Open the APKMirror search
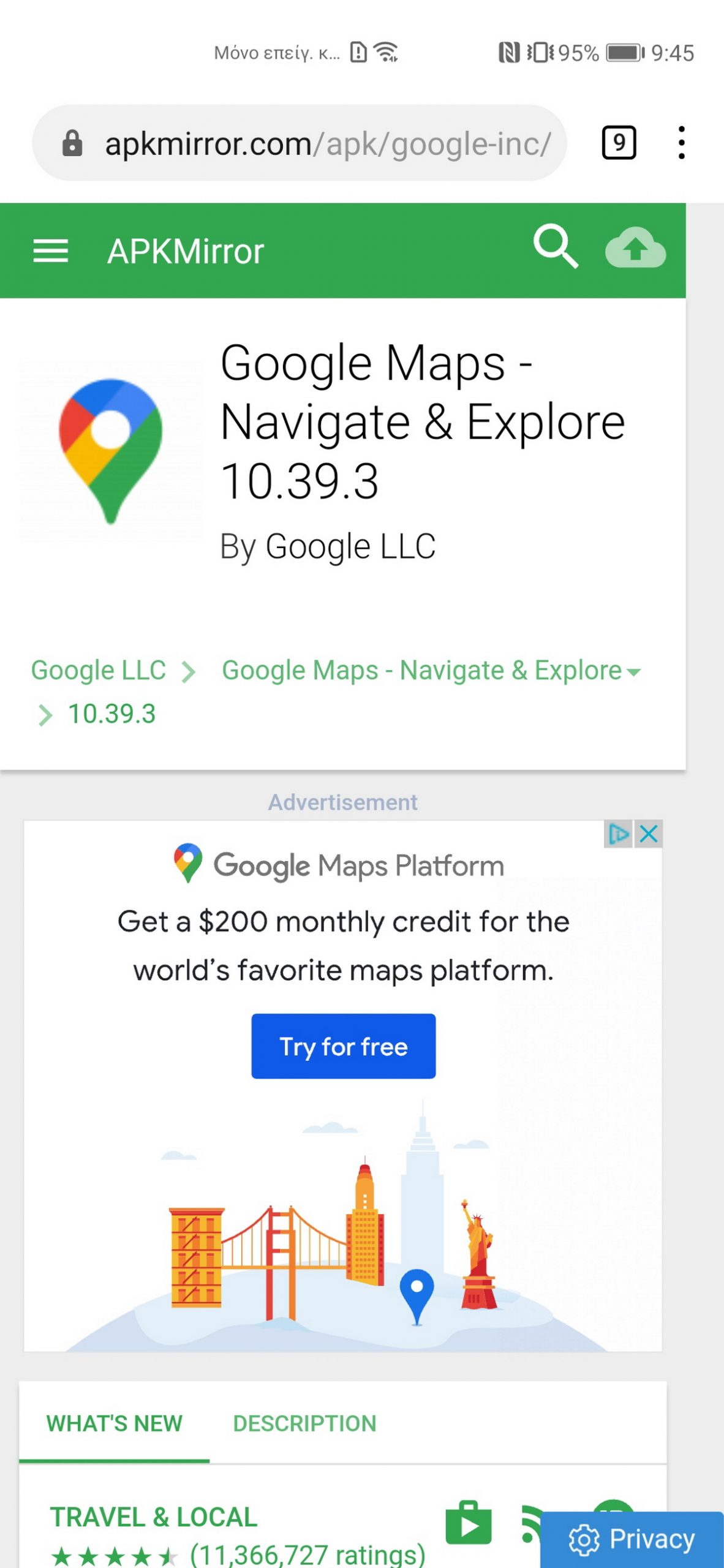Screen dimensions: 724x1568 (x=556, y=247)
